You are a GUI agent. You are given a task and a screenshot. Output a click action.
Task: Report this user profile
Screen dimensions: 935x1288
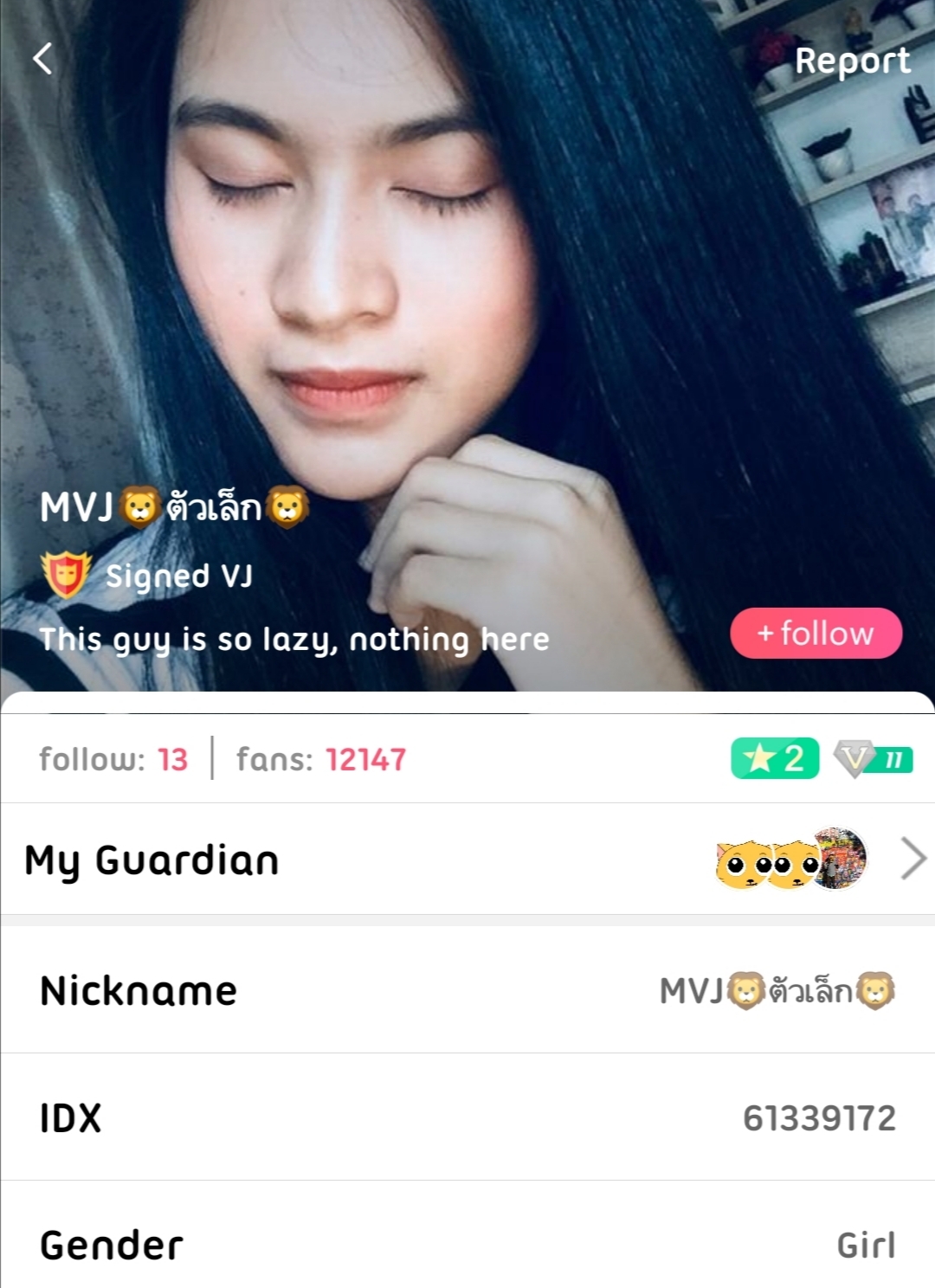pos(852,61)
